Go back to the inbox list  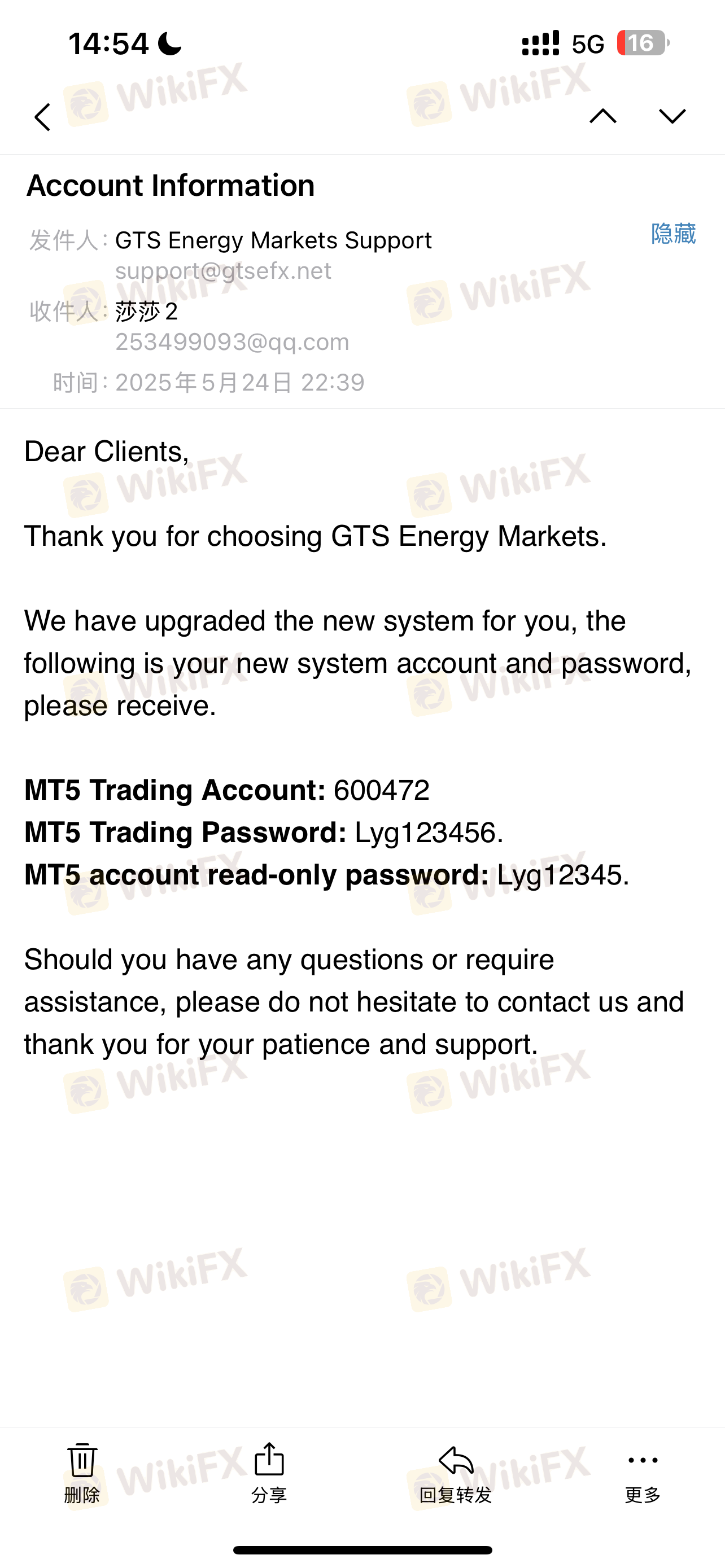(x=42, y=117)
